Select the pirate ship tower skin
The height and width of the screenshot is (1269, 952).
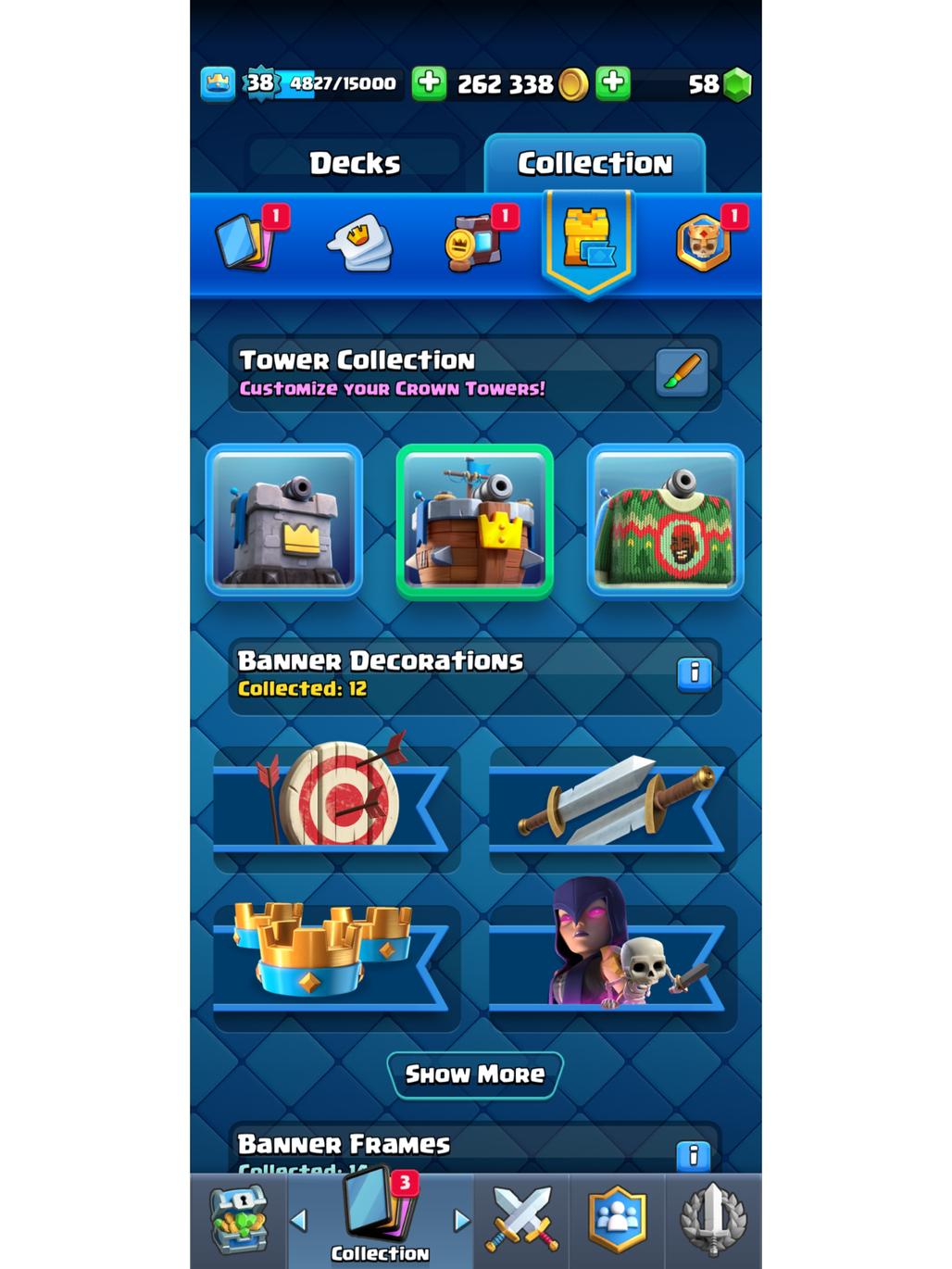(475, 521)
